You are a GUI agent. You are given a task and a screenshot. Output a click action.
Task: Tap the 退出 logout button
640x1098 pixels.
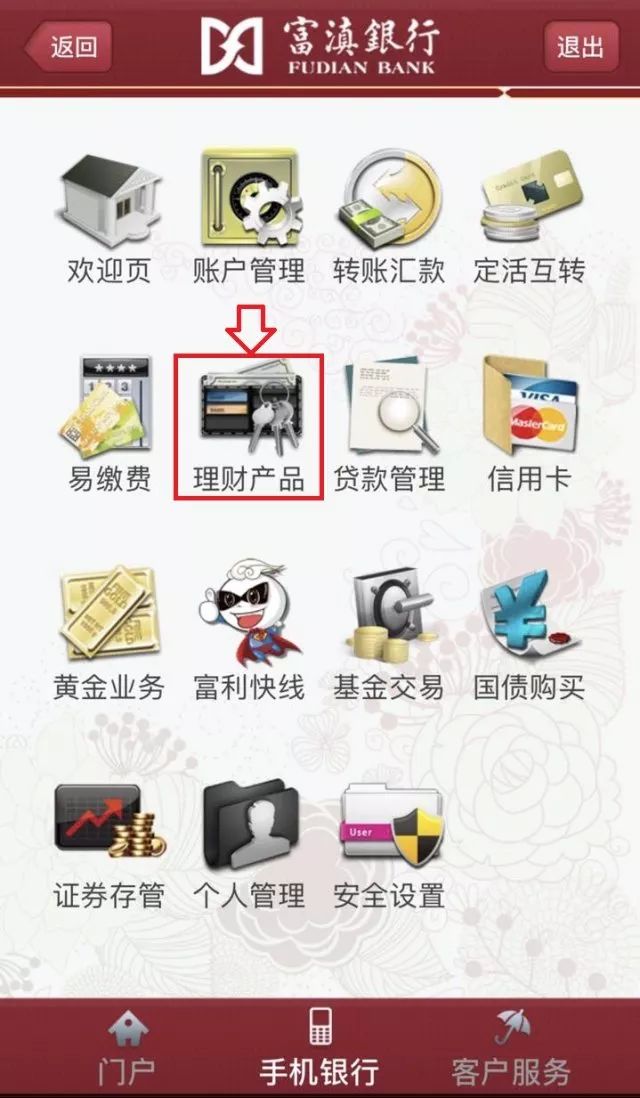pos(581,46)
